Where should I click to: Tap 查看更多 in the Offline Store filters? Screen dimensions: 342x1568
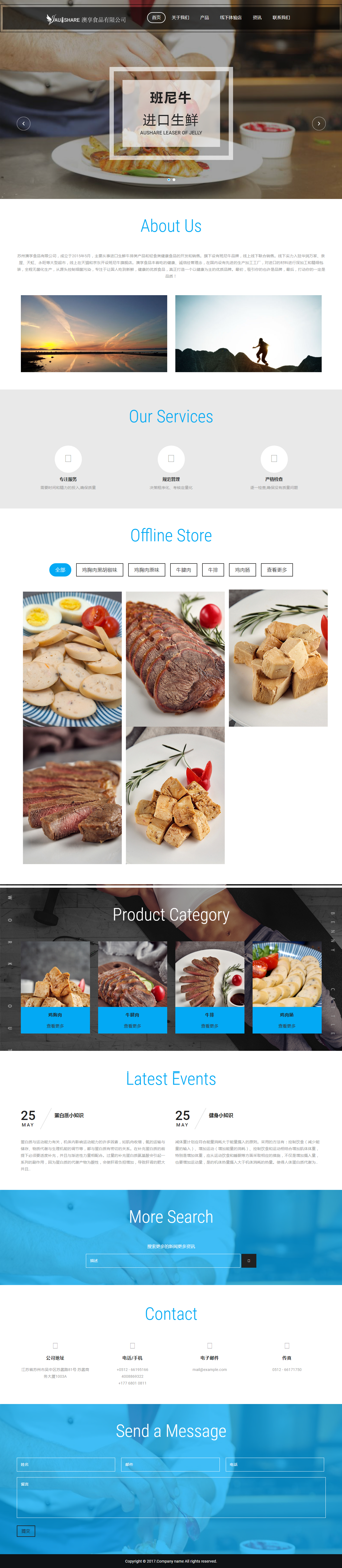[277, 570]
